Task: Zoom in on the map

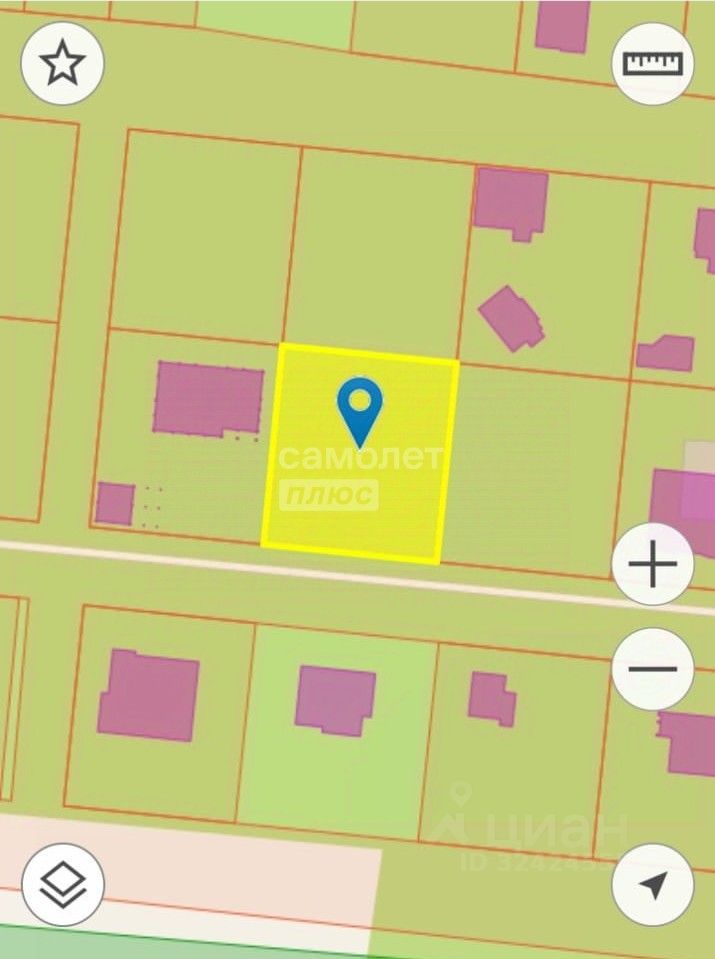Action: click(x=652, y=566)
